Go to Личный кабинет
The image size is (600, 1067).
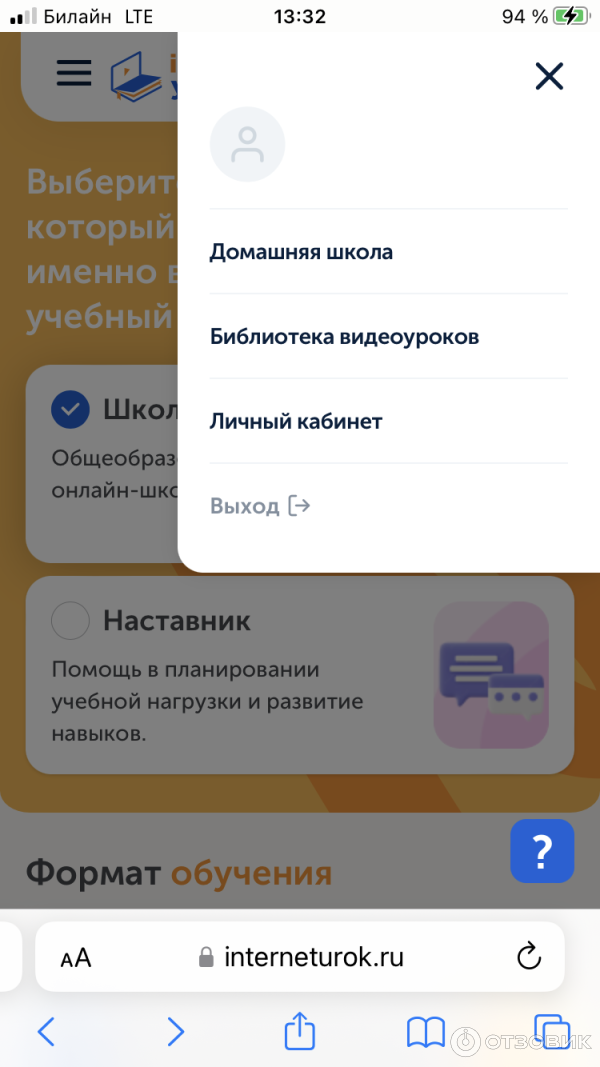pos(296,422)
